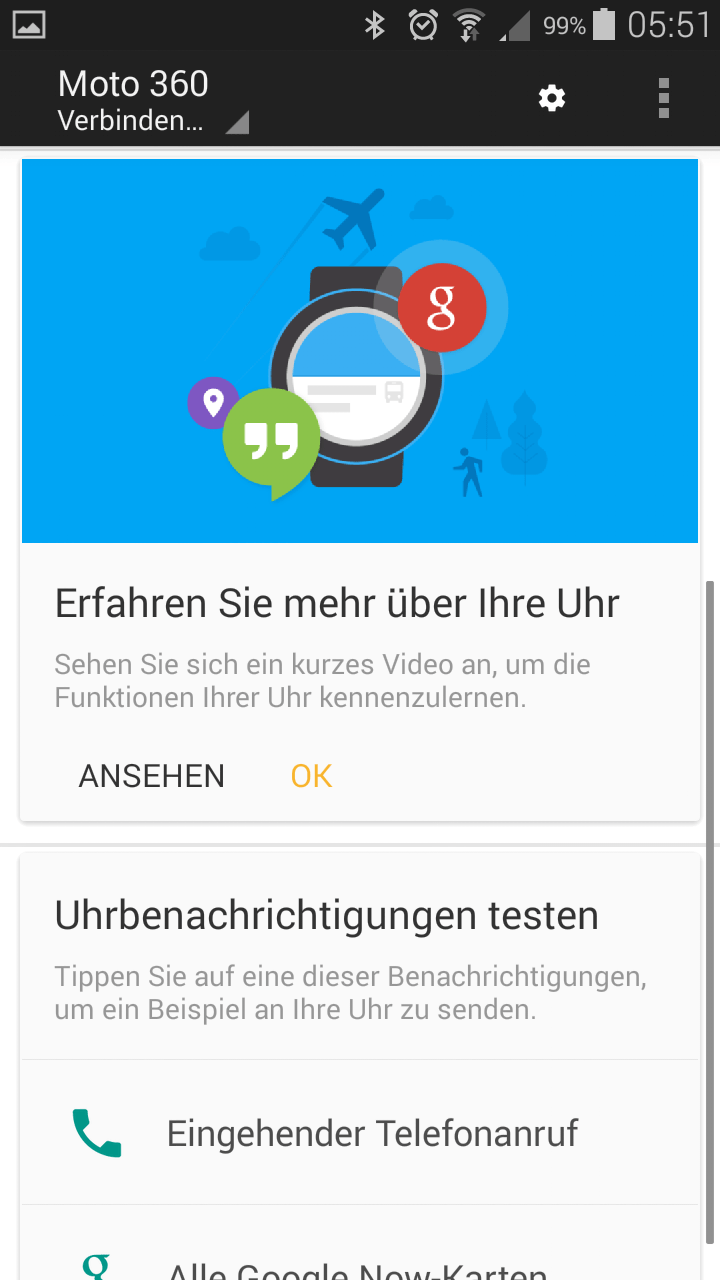Open the settings gear icon

tap(551, 98)
